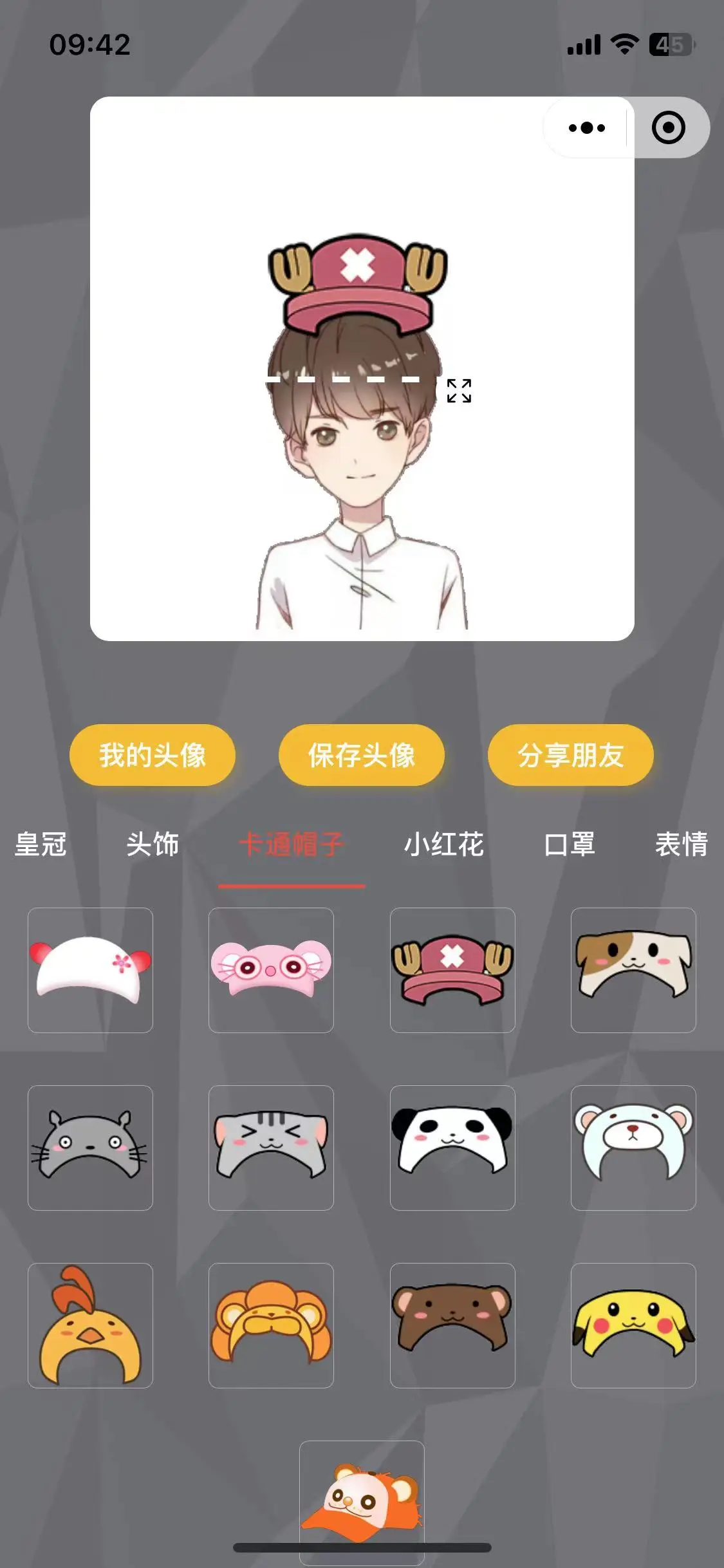
Task: Select the 卡通帽子 tab
Action: pyautogui.click(x=292, y=845)
